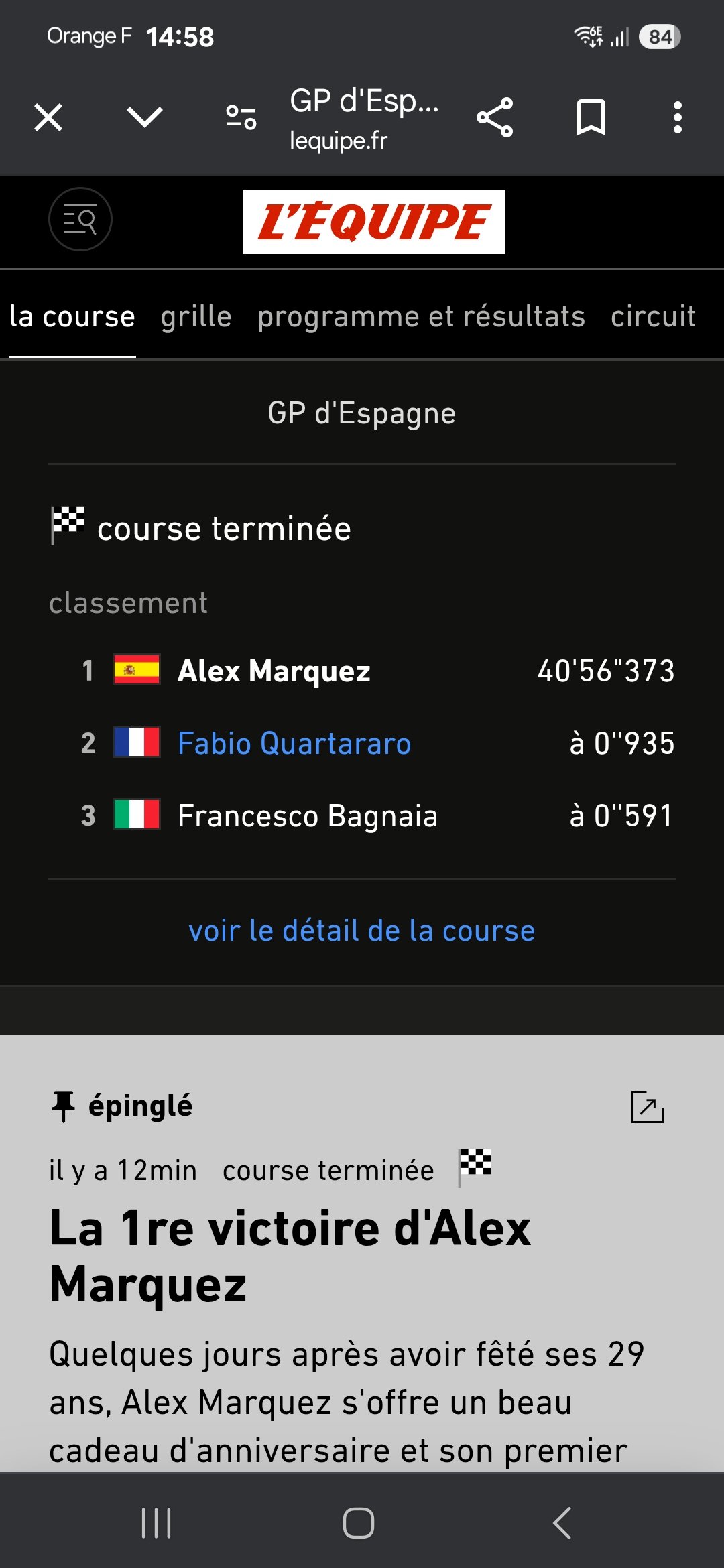Open the search on L'Équipe page

[80, 219]
